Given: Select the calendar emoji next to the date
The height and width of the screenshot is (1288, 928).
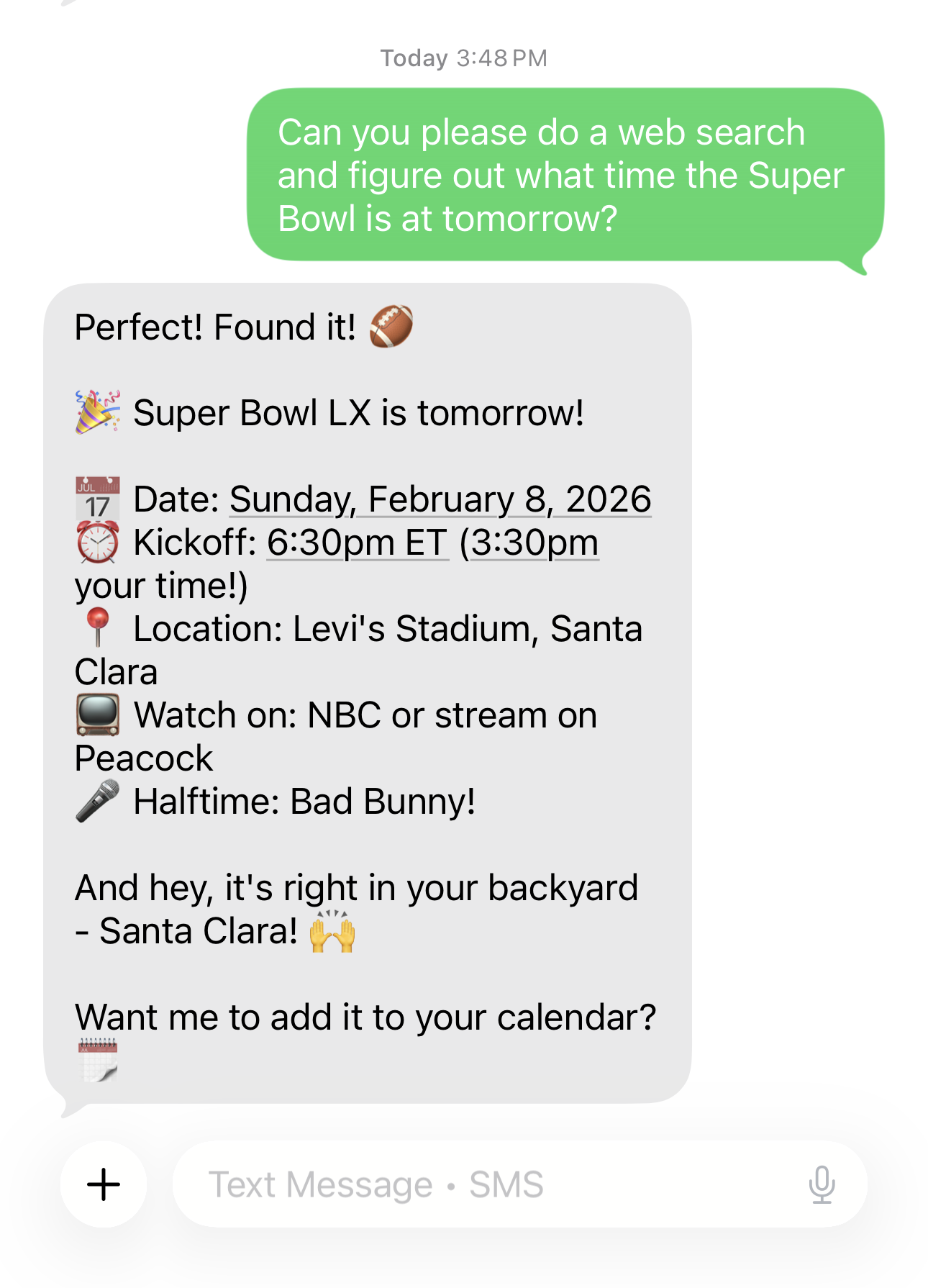Looking at the screenshot, I should (98, 498).
